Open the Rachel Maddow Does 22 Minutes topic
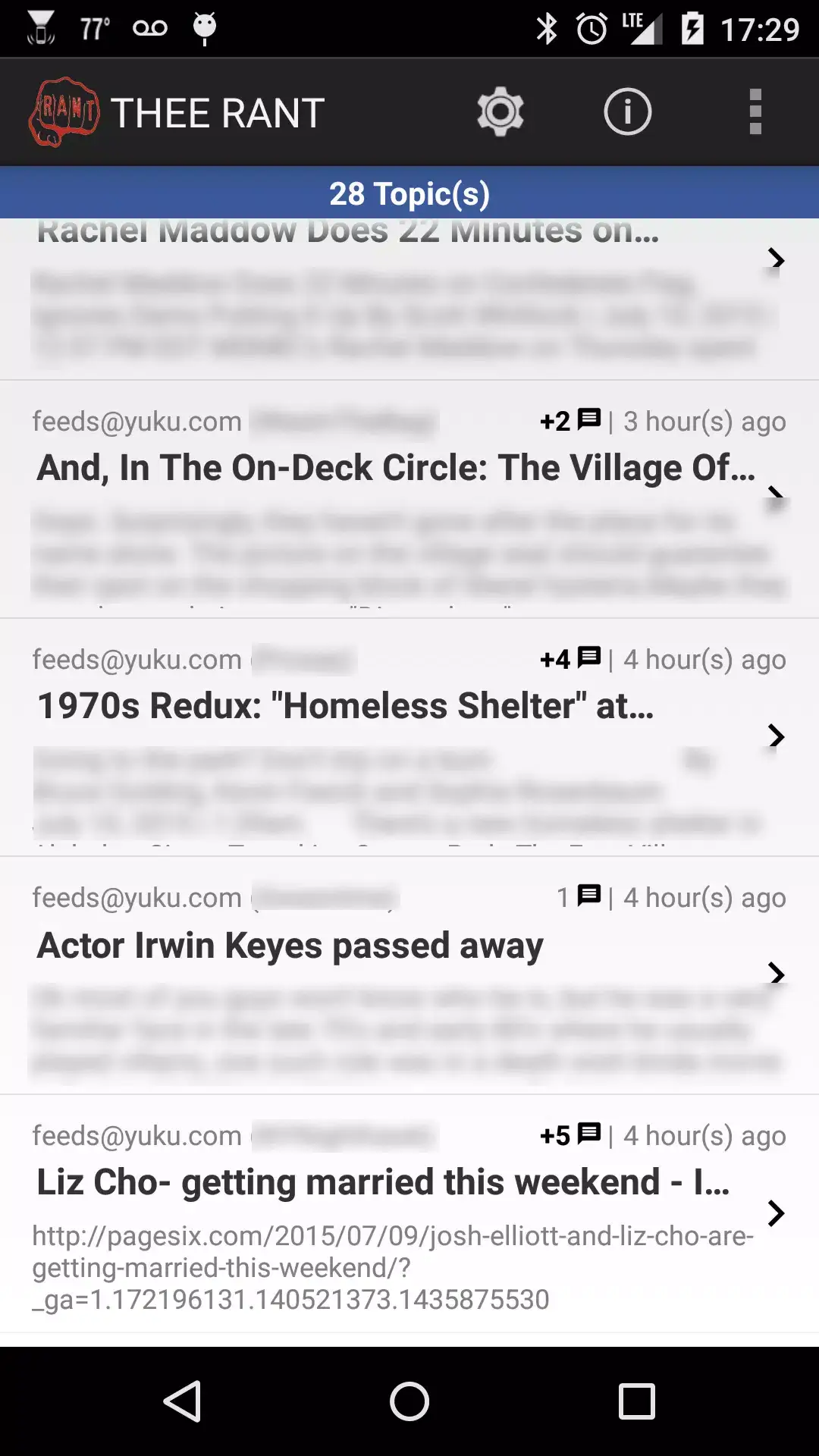This screenshot has width=819, height=1456. (x=394, y=296)
